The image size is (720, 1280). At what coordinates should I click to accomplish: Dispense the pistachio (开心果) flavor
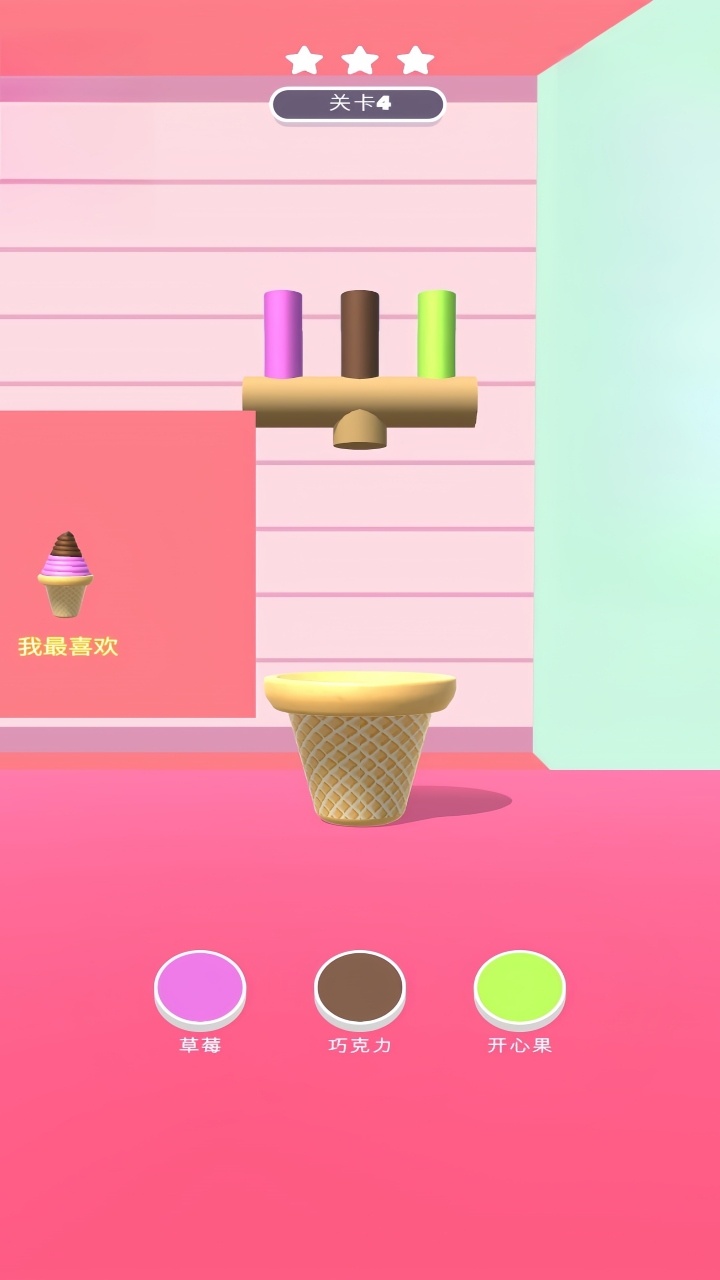pyautogui.click(x=520, y=988)
